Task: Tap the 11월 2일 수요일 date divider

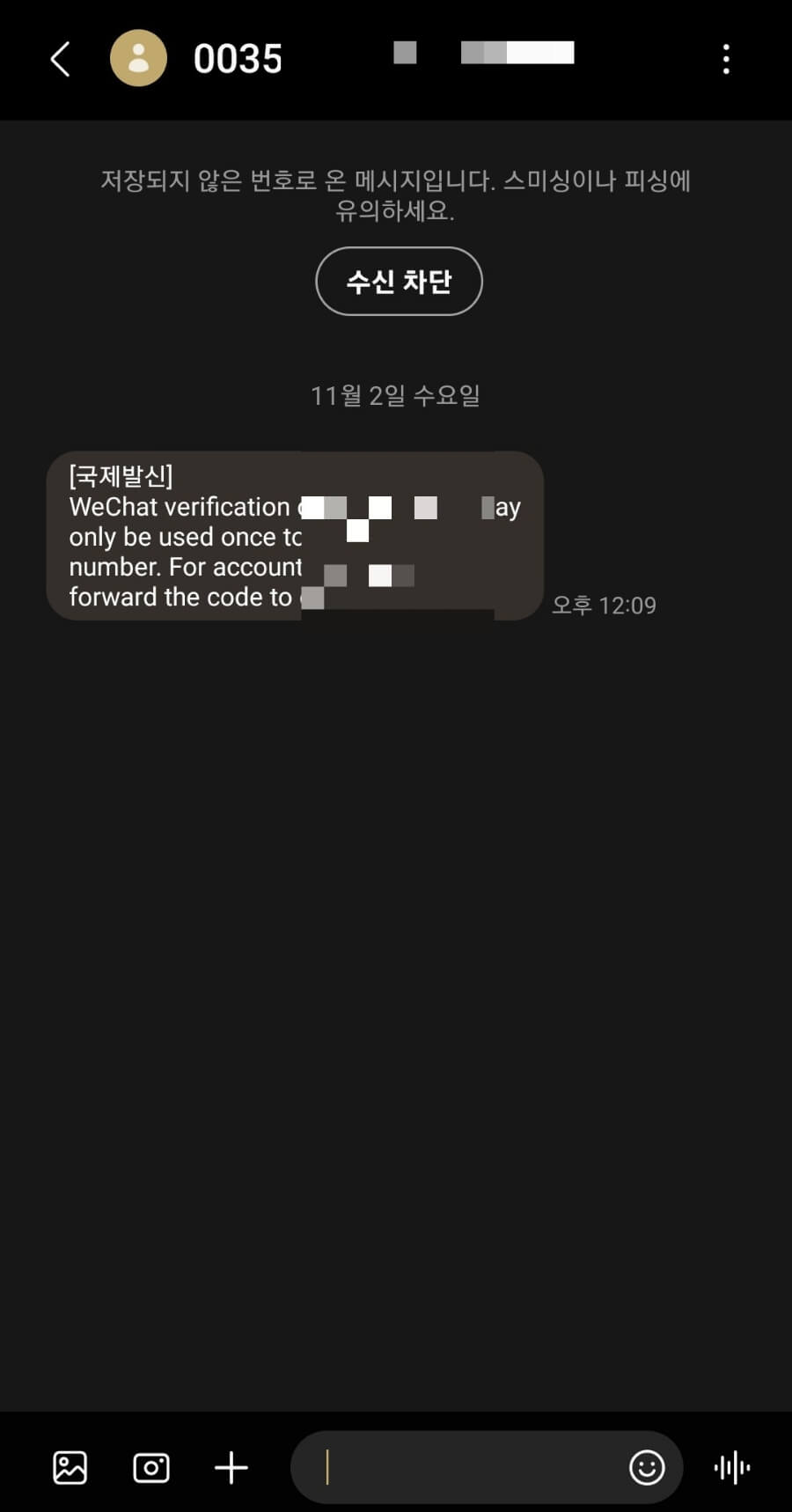Action: point(396,395)
